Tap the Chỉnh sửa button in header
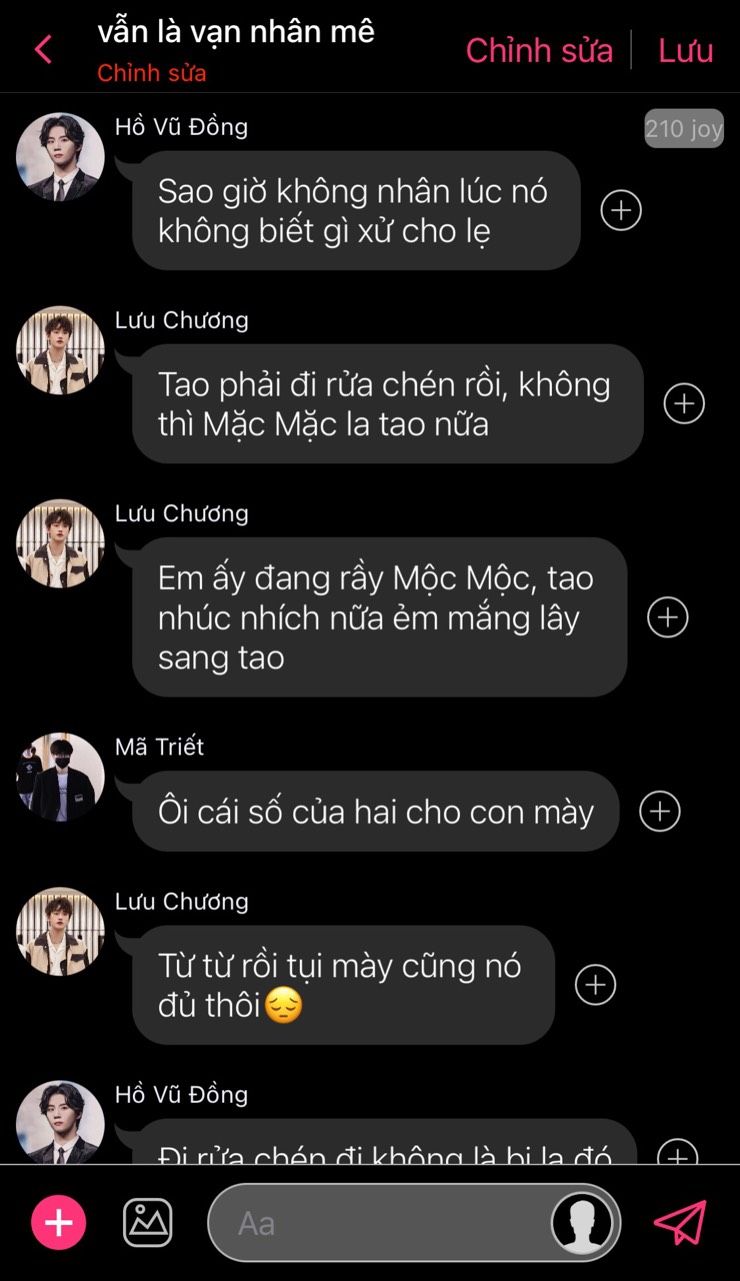Viewport: 740px width, 1281px height. tap(539, 50)
